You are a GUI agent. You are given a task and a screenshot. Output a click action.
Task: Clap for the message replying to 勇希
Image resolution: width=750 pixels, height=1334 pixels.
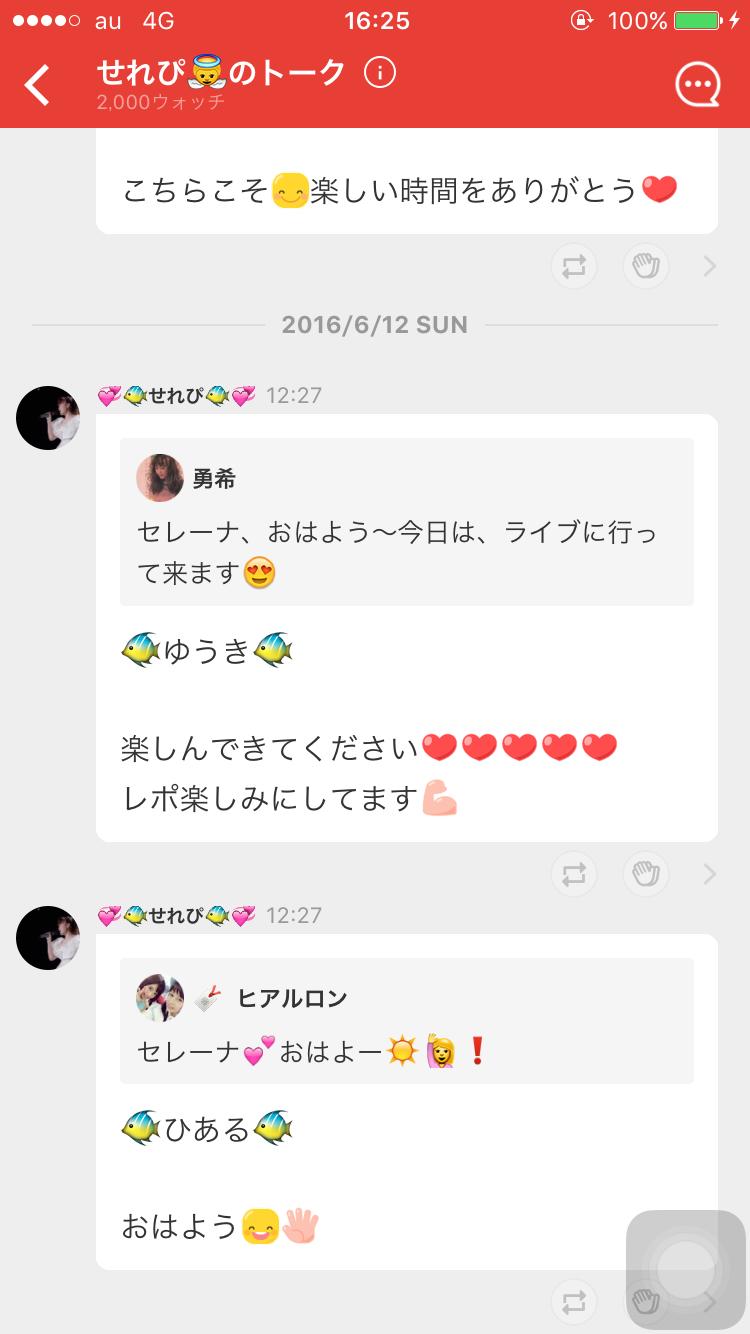point(645,874)
